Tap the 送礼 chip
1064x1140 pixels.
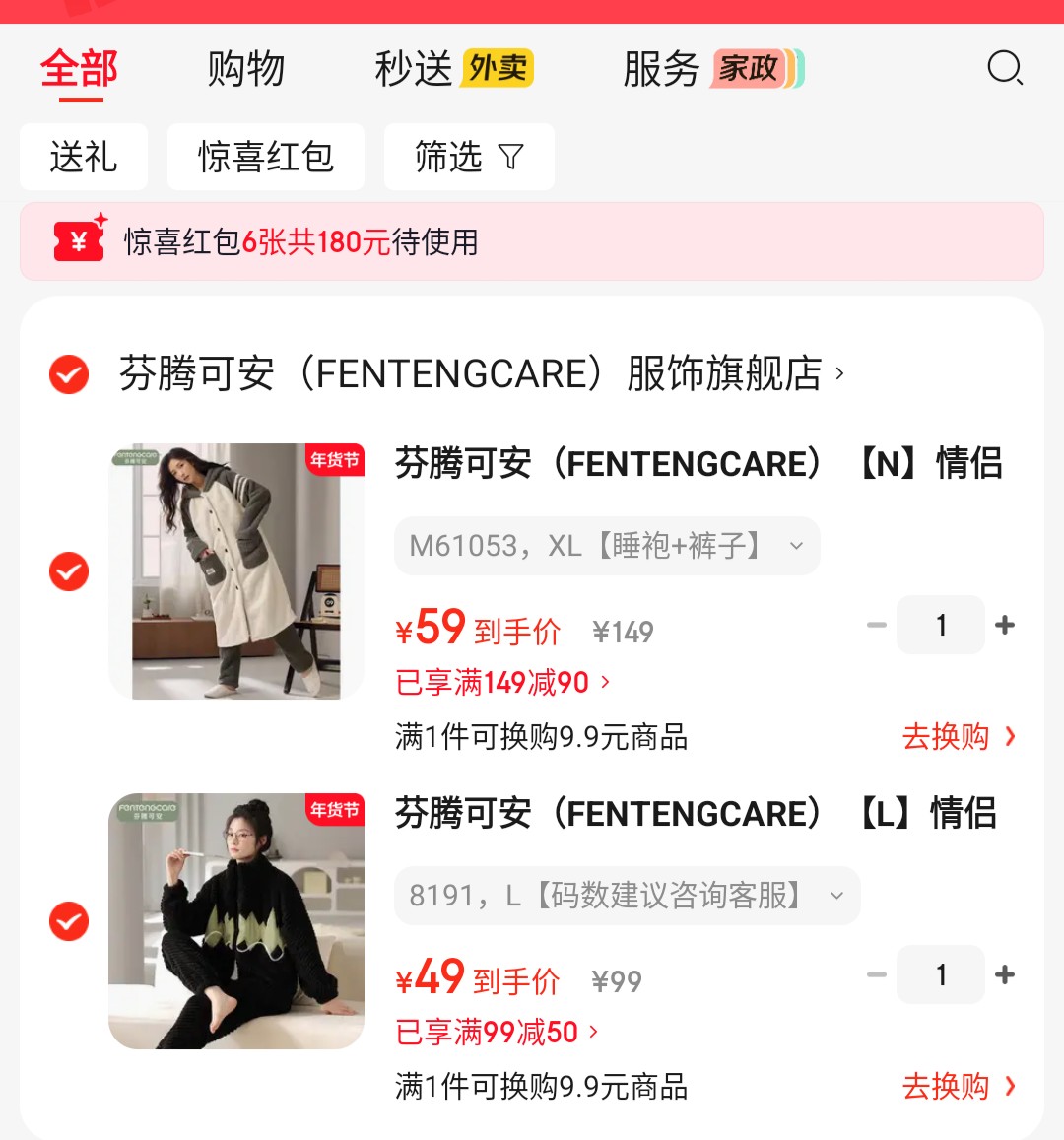(84, 157)
